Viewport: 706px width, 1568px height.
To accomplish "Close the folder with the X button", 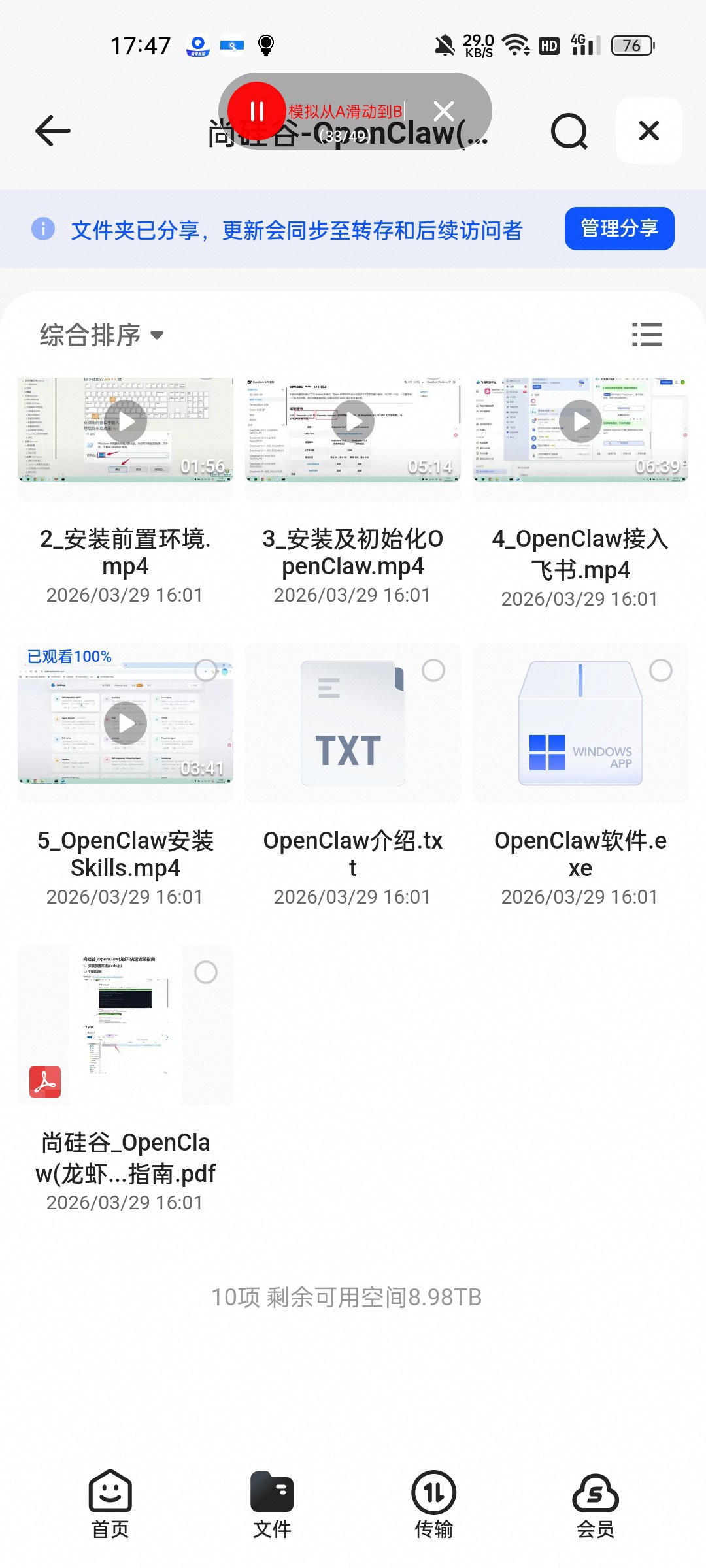I will pos(648,131).
